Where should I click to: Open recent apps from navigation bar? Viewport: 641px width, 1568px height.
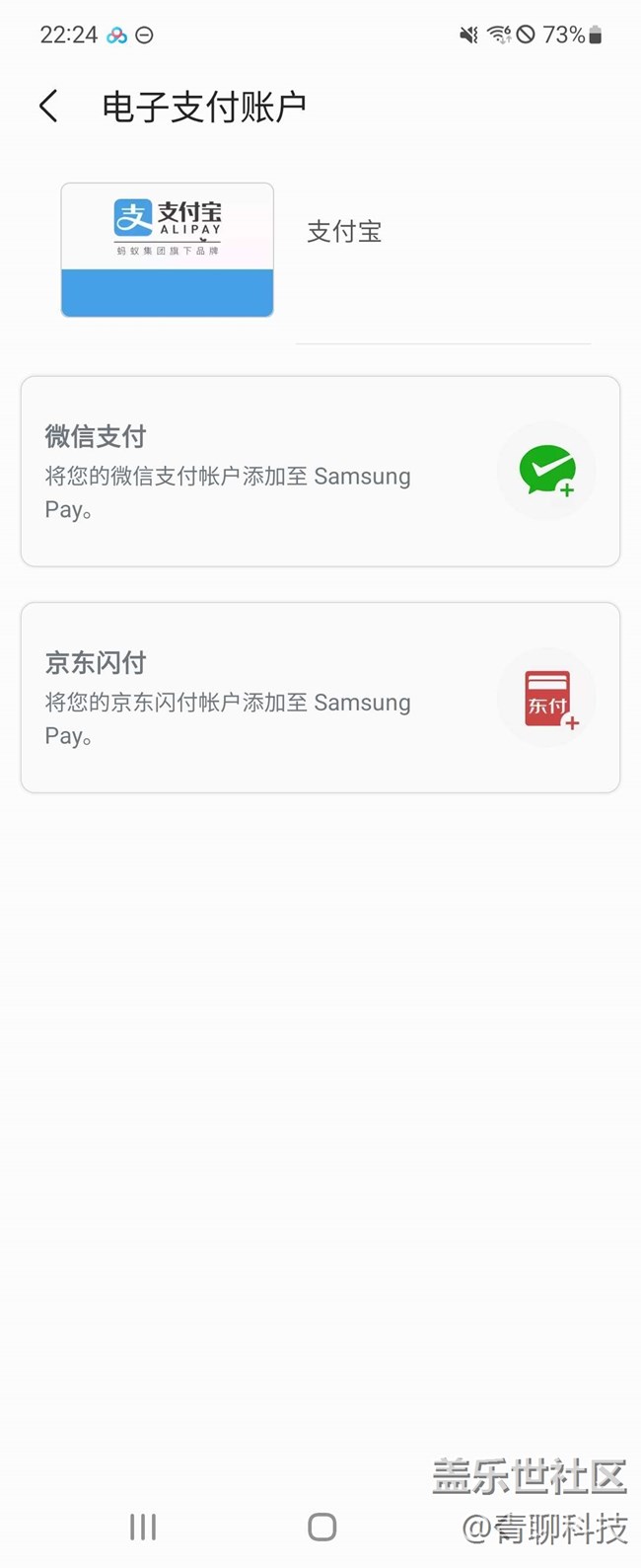point(143,1528)
